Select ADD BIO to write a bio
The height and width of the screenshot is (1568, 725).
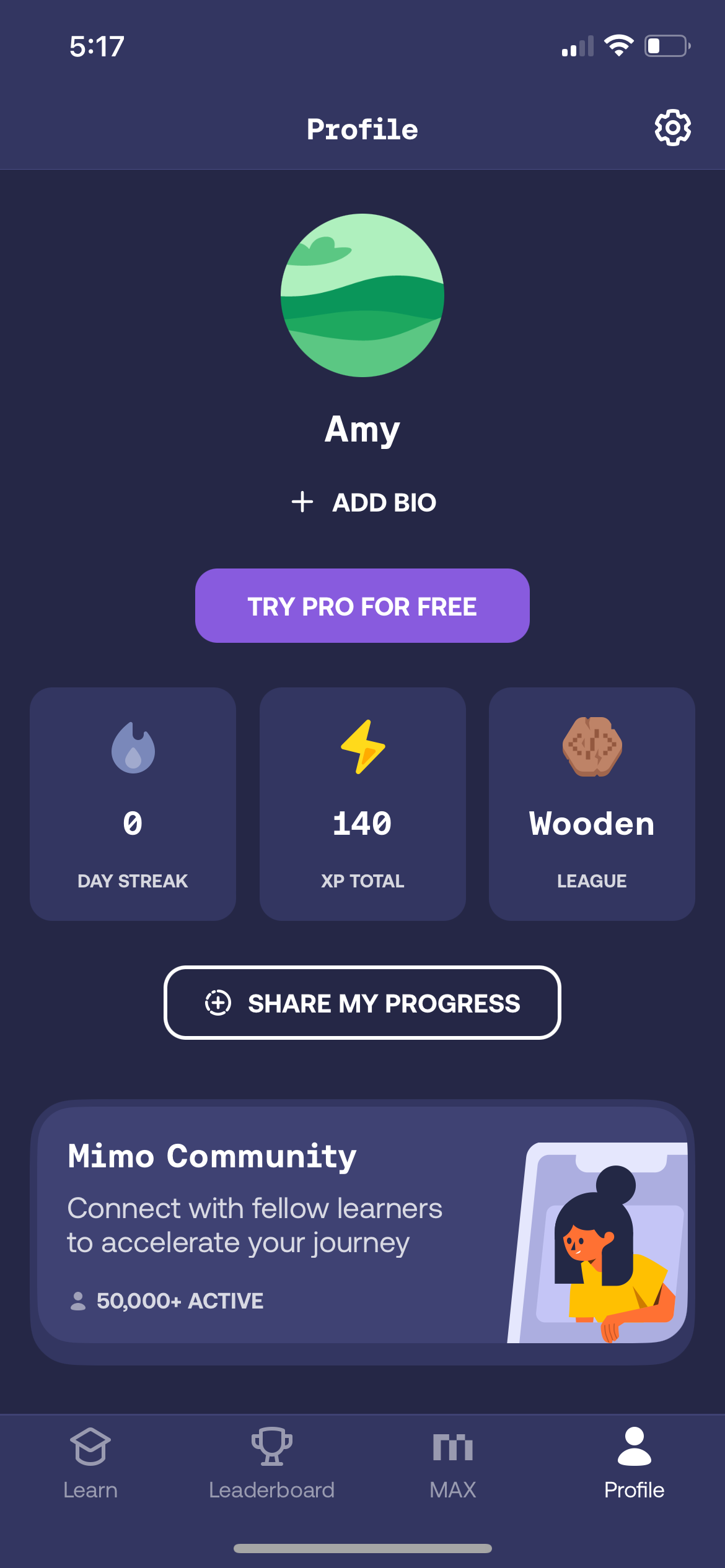click(384, 502)
